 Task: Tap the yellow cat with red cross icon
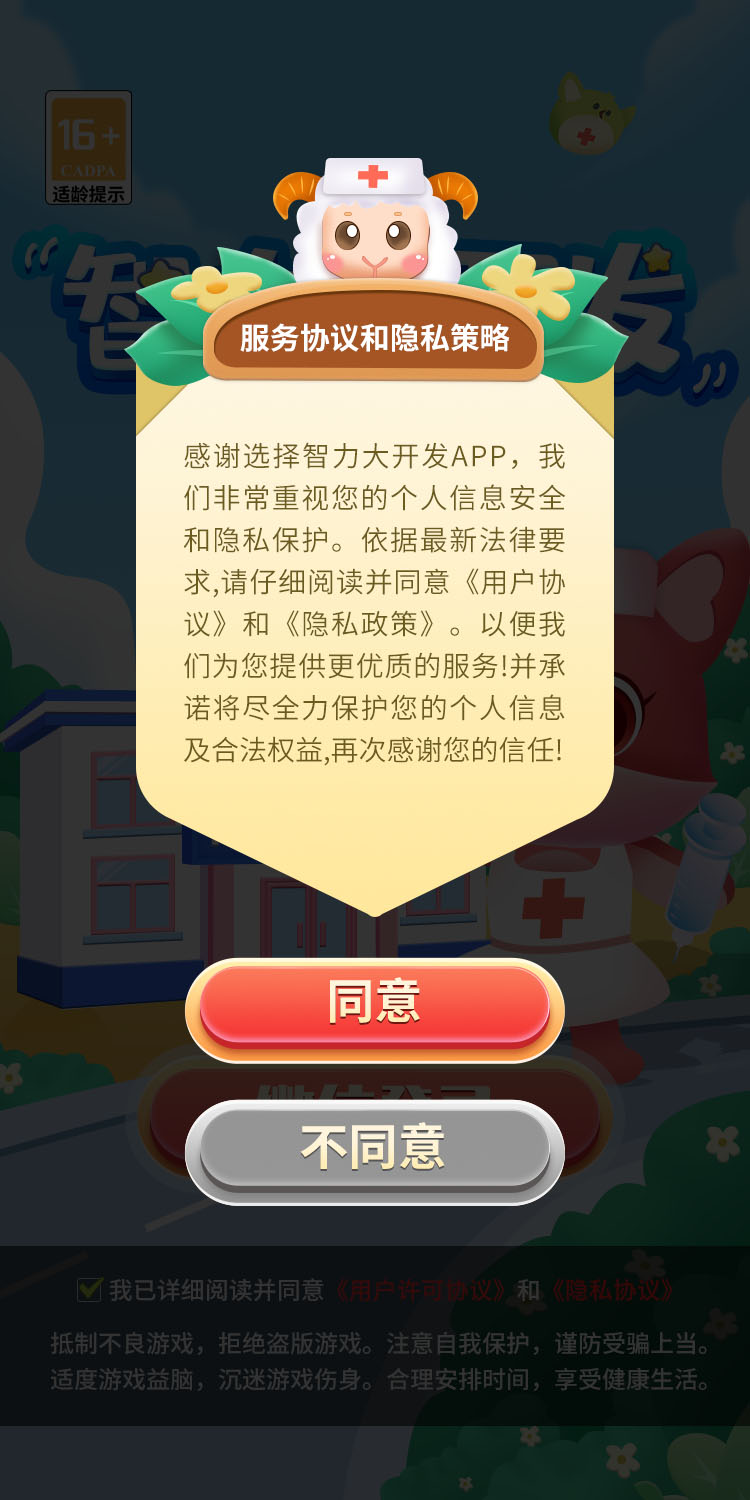595,110
